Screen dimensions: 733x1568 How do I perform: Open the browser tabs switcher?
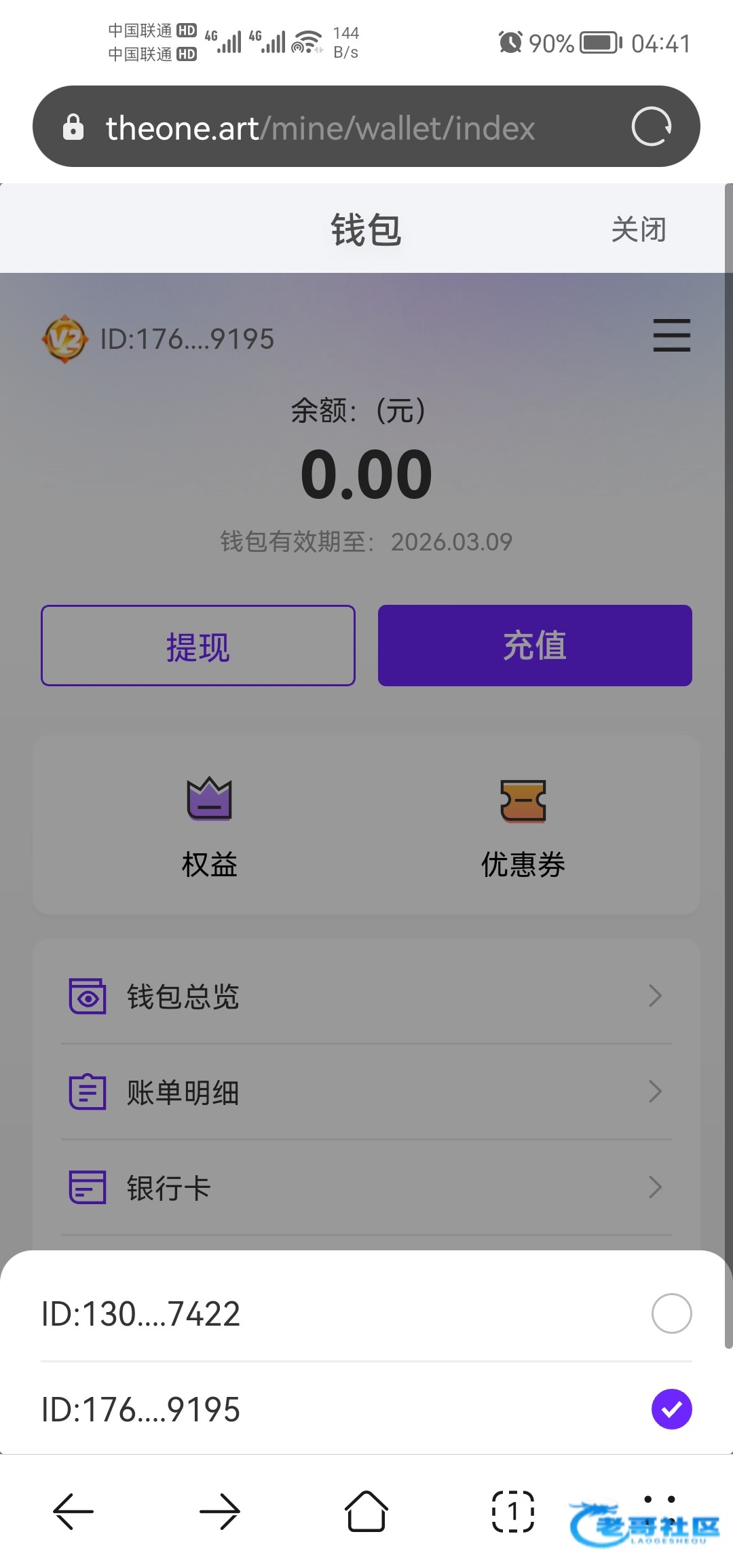pyautogui.click(x=513, y=1512)
